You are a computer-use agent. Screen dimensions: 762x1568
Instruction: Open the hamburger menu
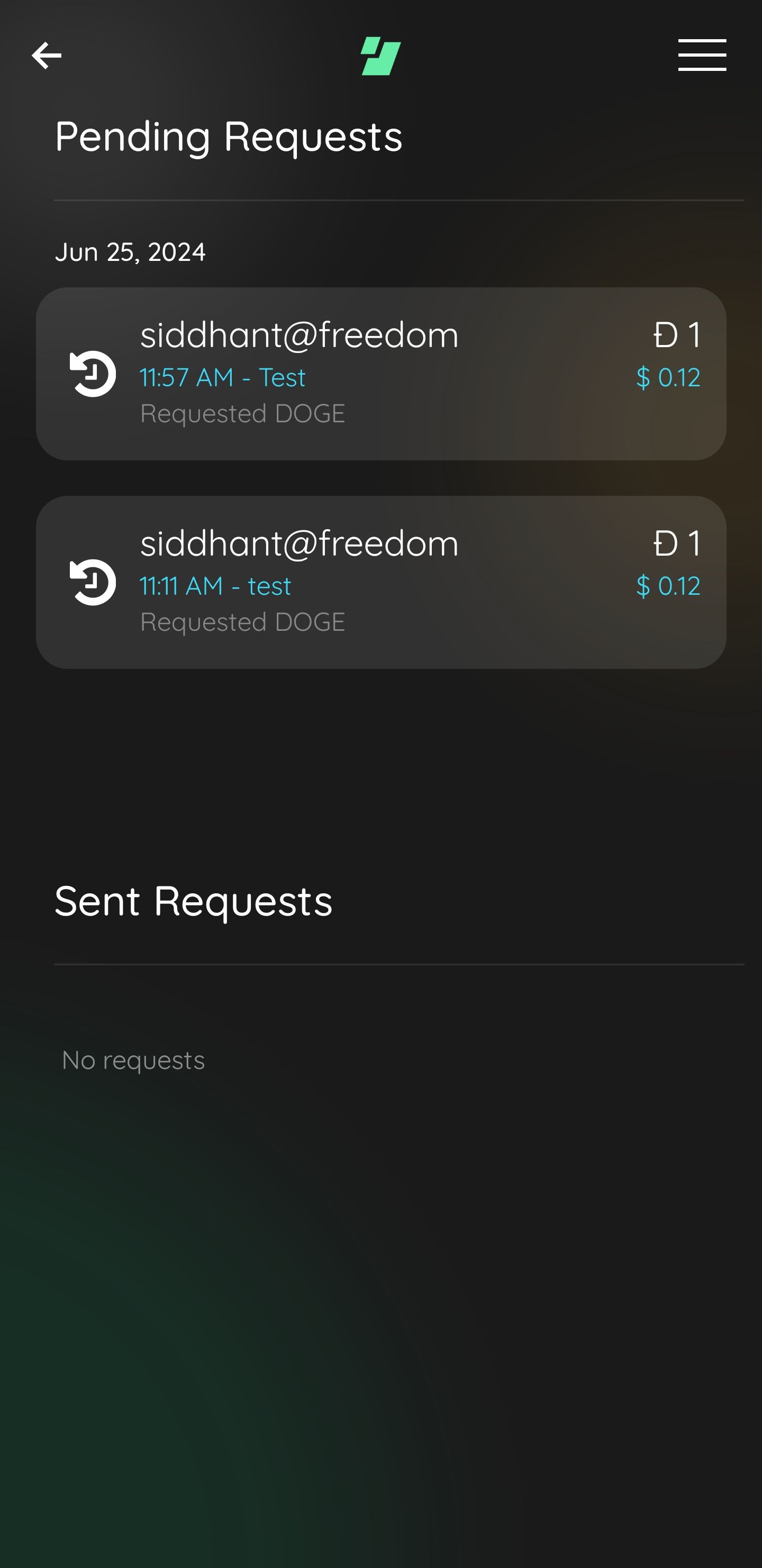point(702,56)
